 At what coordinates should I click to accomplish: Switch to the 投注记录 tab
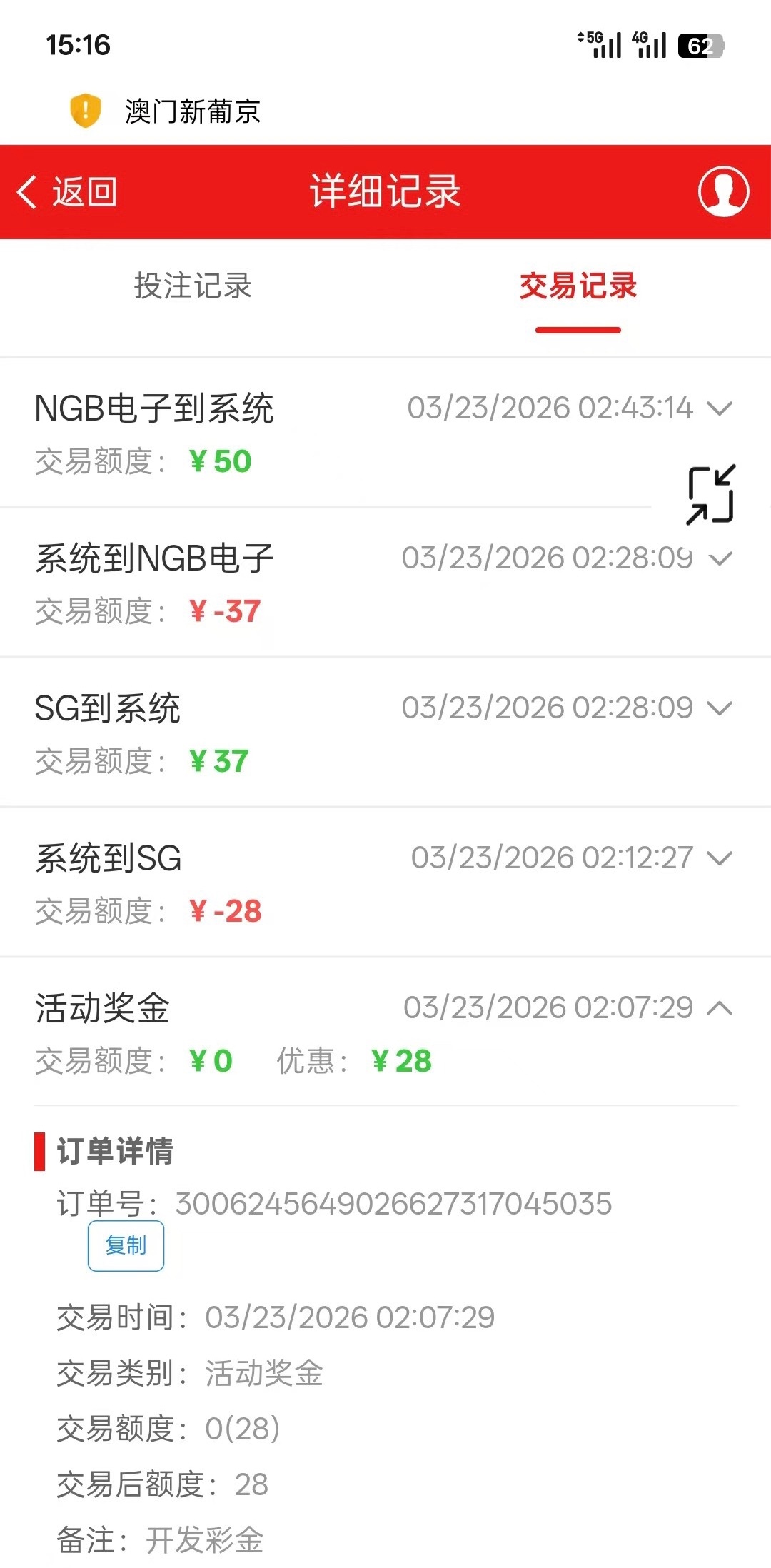(193, 286)
